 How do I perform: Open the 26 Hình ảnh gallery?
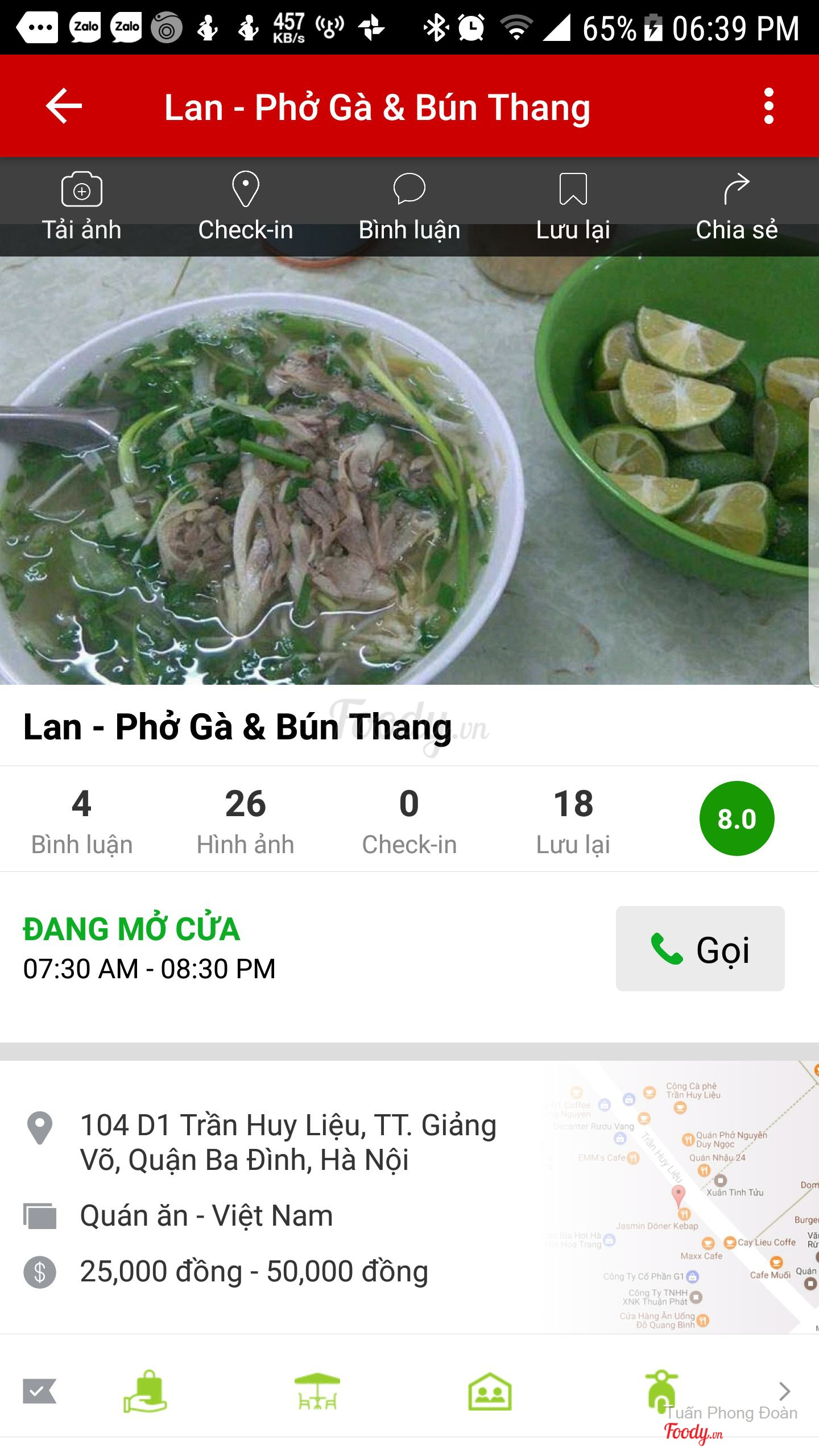tap(246, 819)
